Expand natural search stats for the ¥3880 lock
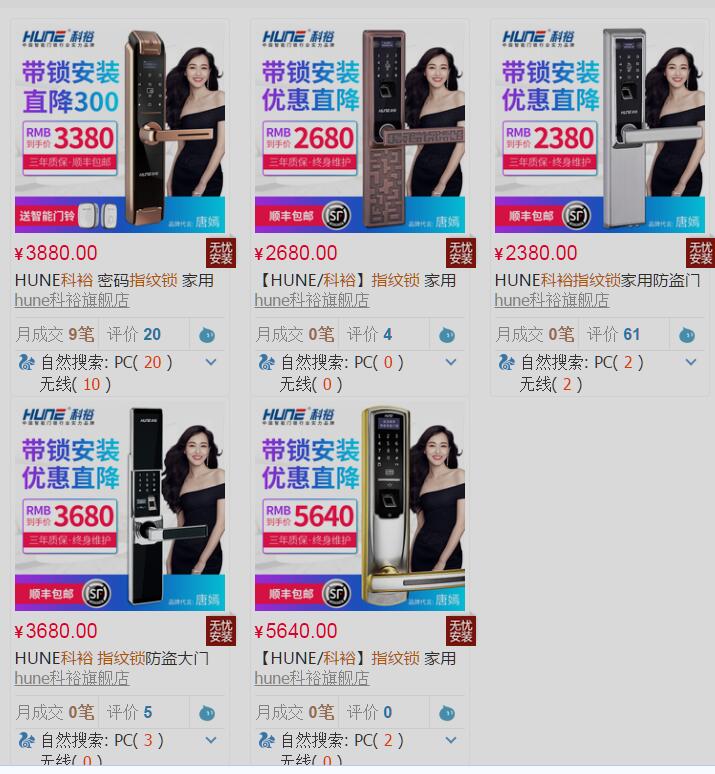Image resolution: width=715 pixels, height=774 pixels. coord(211,362)
